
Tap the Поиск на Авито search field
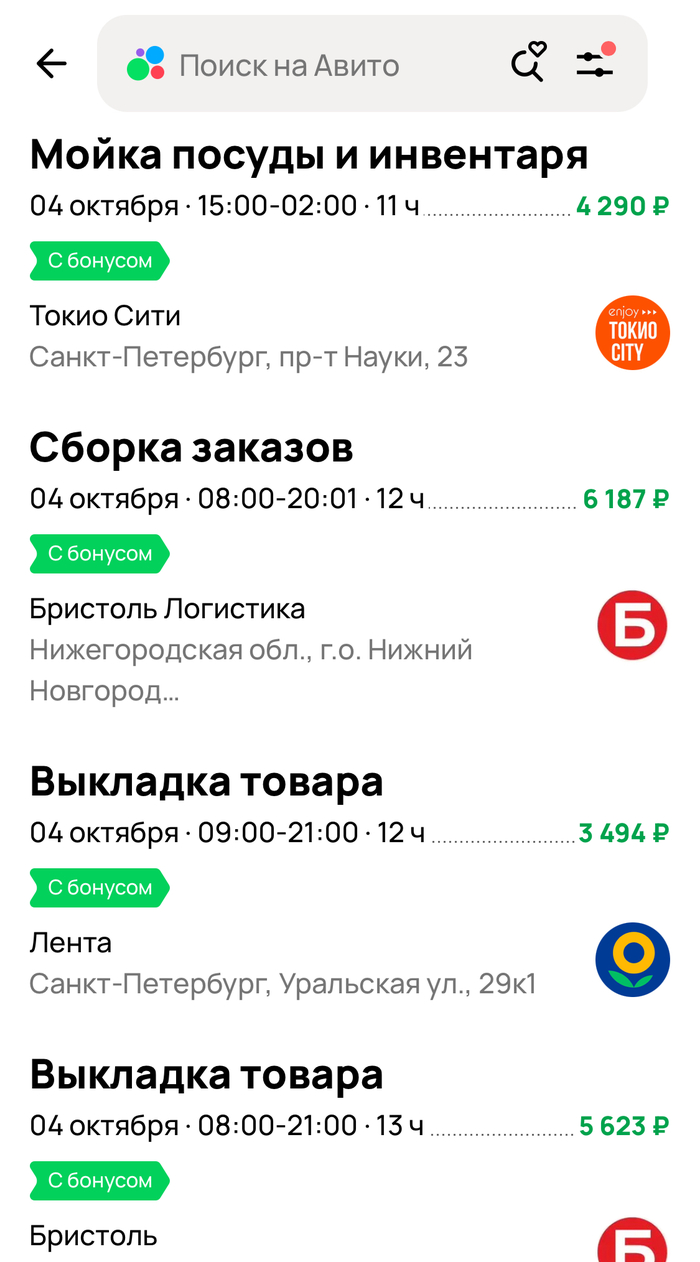(300, 66)
